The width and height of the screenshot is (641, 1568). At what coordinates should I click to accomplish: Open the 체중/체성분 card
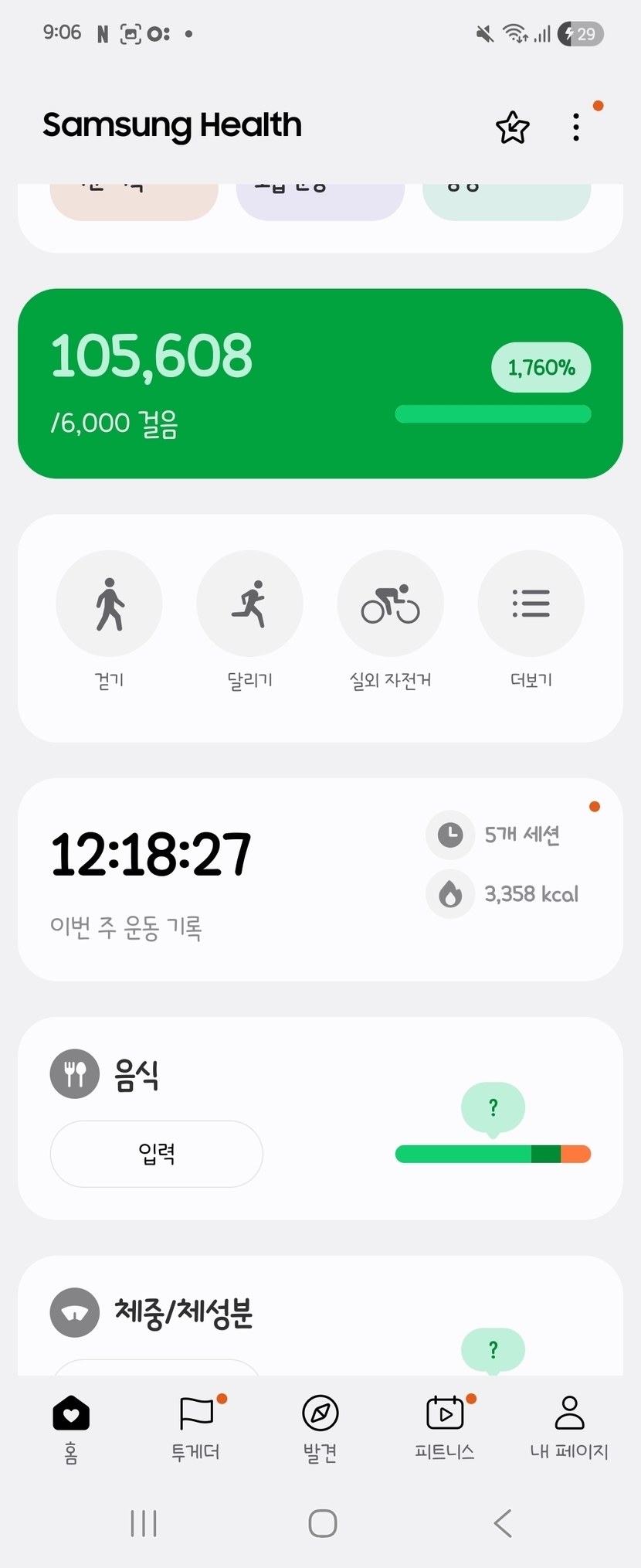320,1315
